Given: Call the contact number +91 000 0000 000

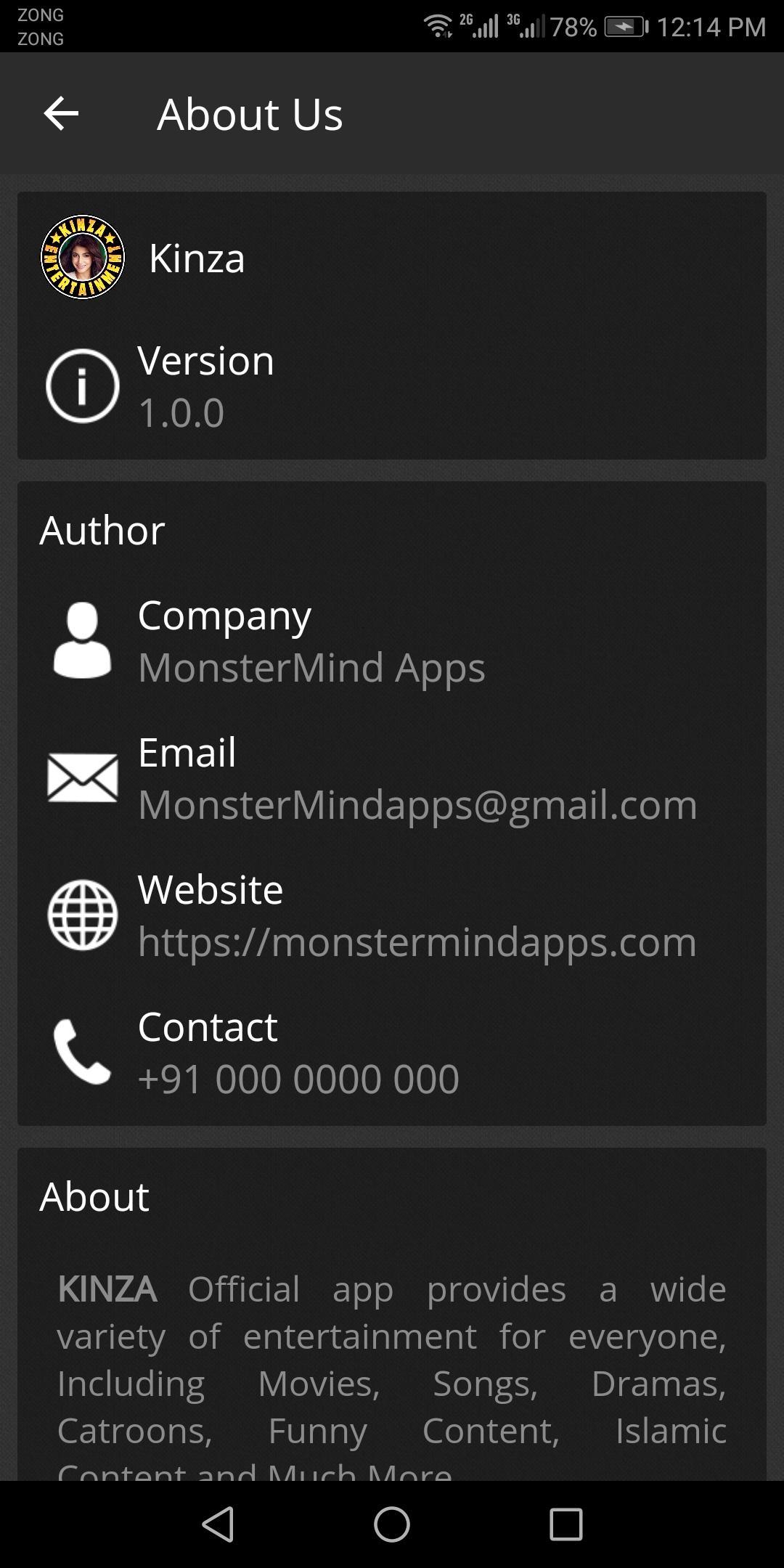Looking at the screenshot, I should pyautogui.click(x=392, y=1053).
